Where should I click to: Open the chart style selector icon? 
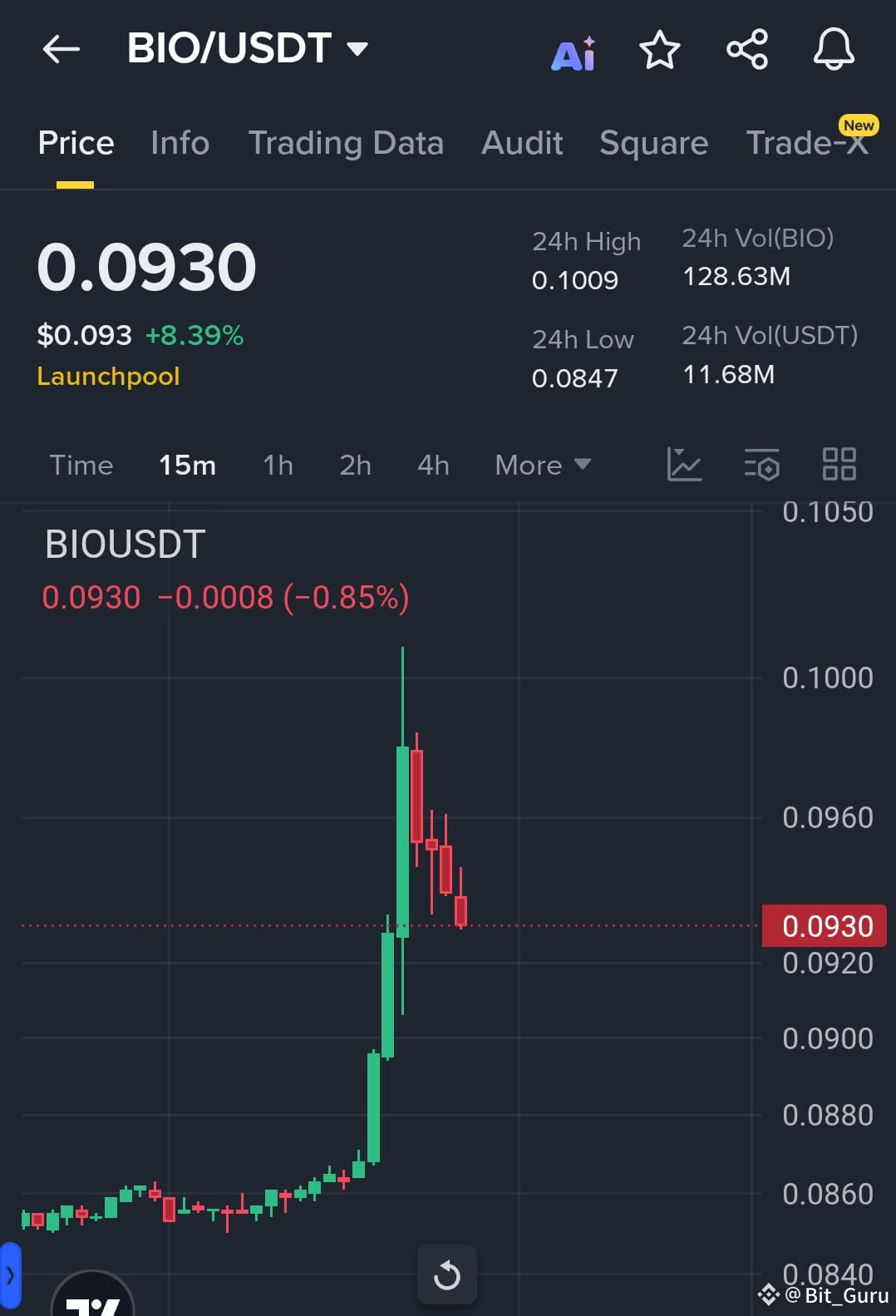(x=684, y=465)
